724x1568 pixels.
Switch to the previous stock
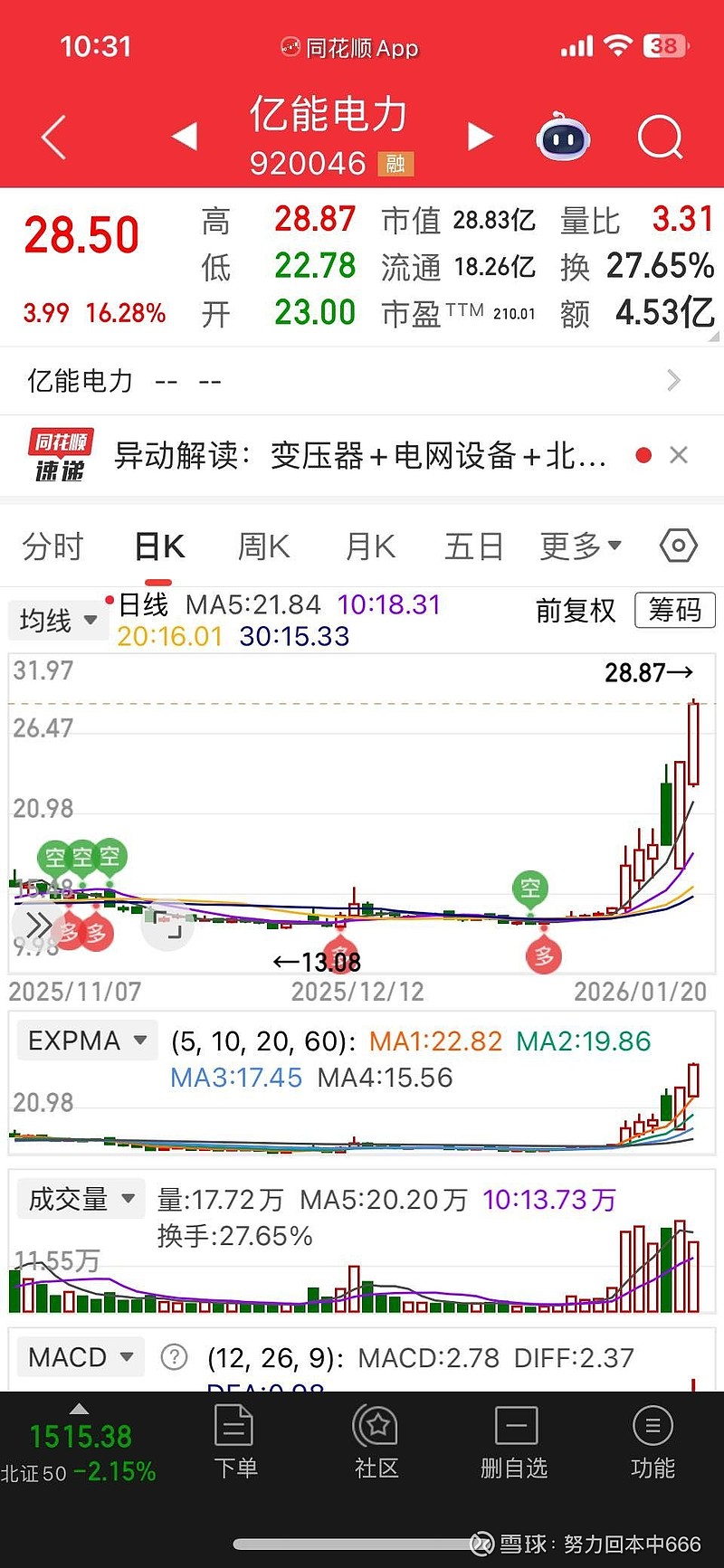(x=185, y=137)
